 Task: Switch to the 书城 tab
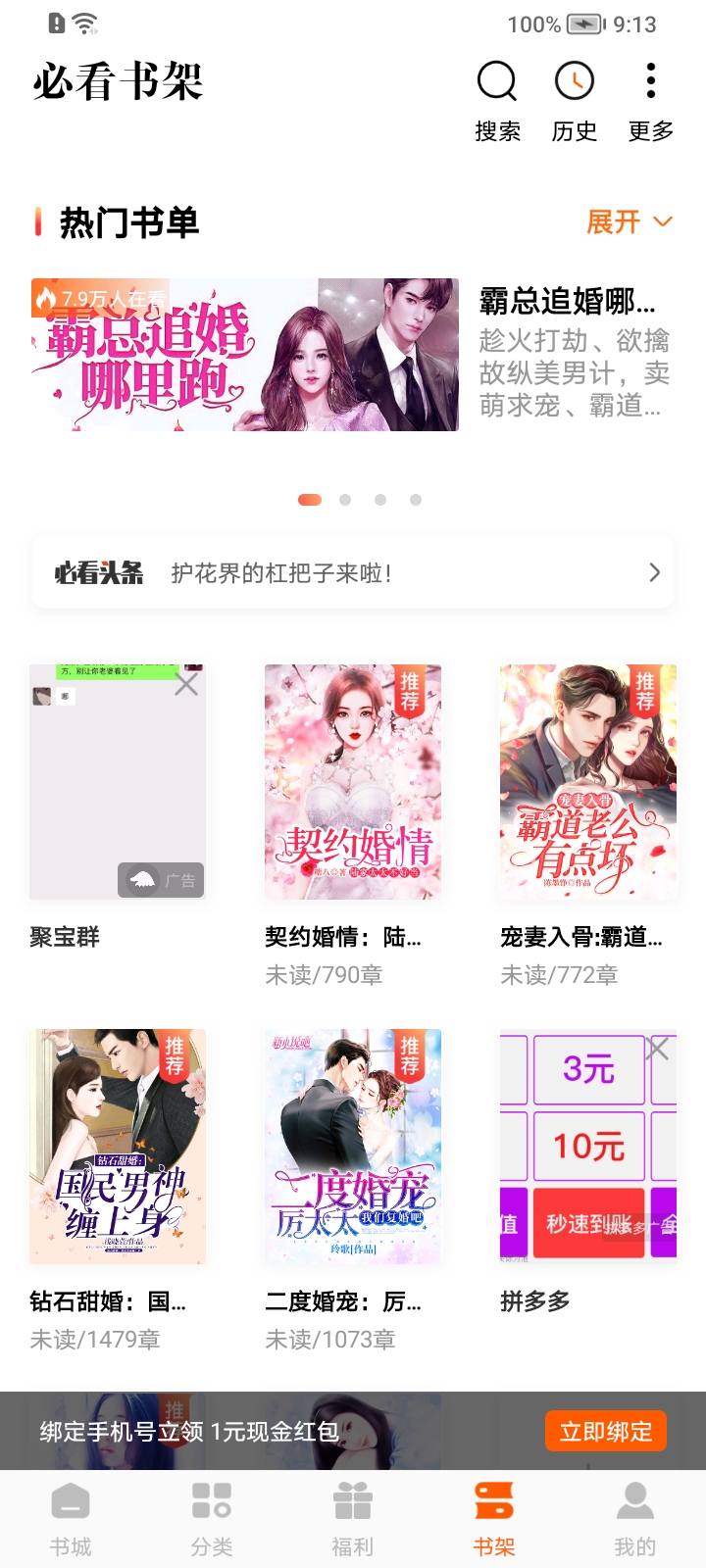point(71,1519)
